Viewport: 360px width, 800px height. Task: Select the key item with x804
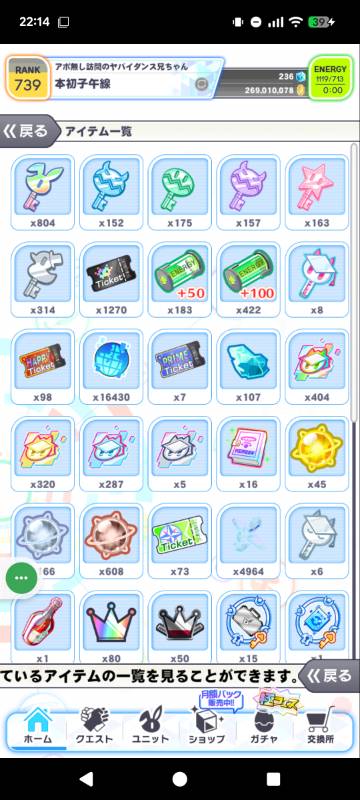(x=42, y=193)
